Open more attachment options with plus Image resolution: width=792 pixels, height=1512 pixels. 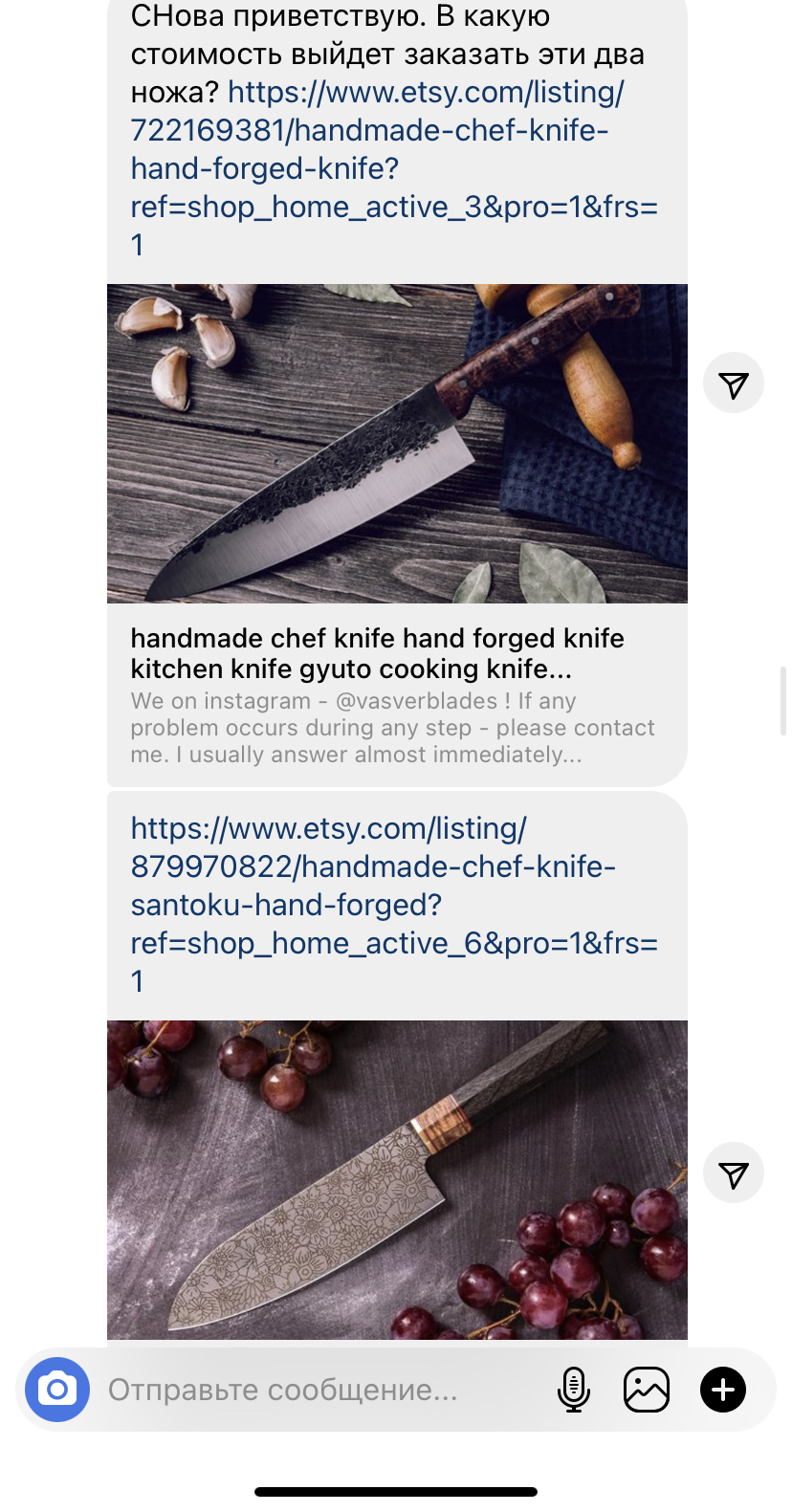pos(723,1390)
